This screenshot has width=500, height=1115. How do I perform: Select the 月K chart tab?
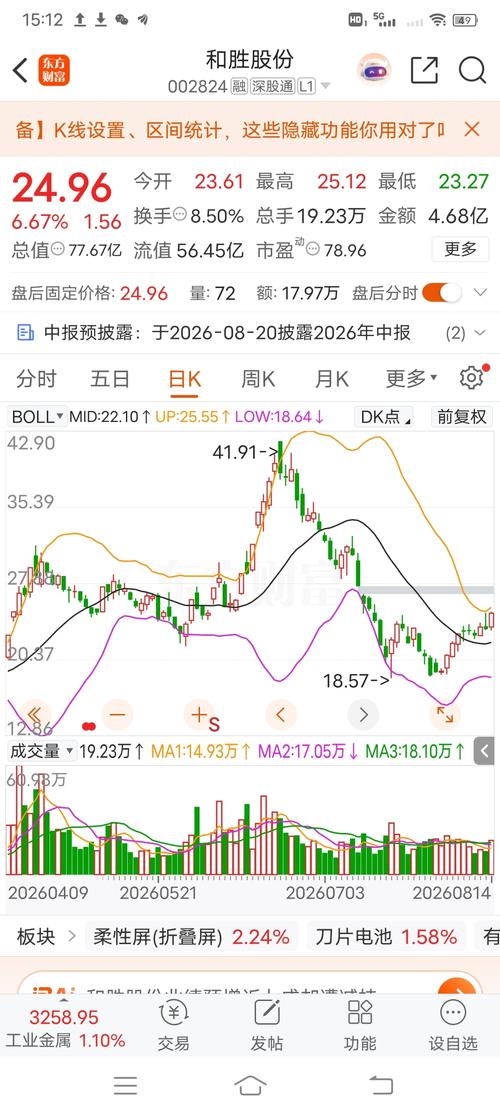pyautogui.click(x=331, y=379)
